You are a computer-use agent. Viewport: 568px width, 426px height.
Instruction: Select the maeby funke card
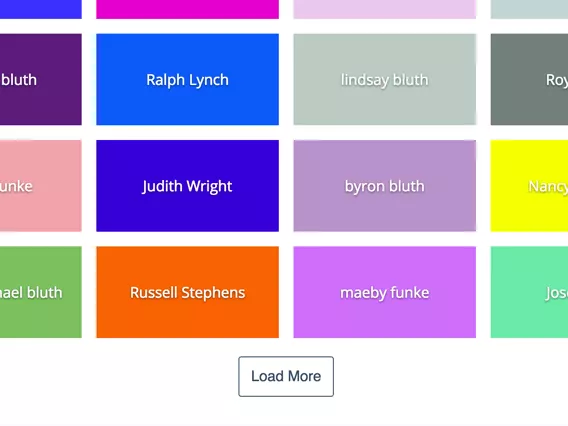tap(385, 292)
